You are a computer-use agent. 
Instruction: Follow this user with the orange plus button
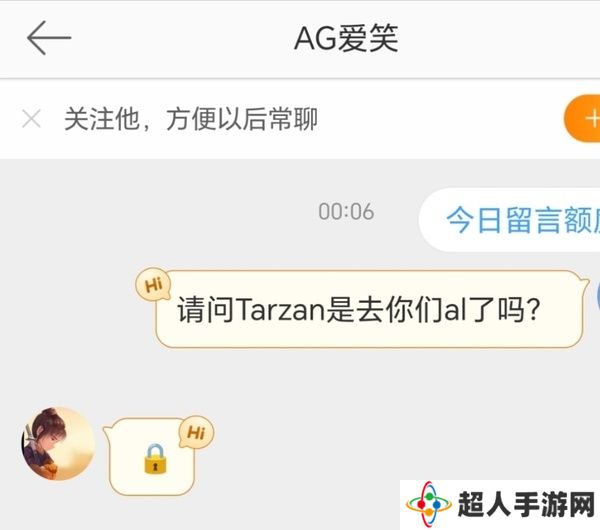pos(583,120)
